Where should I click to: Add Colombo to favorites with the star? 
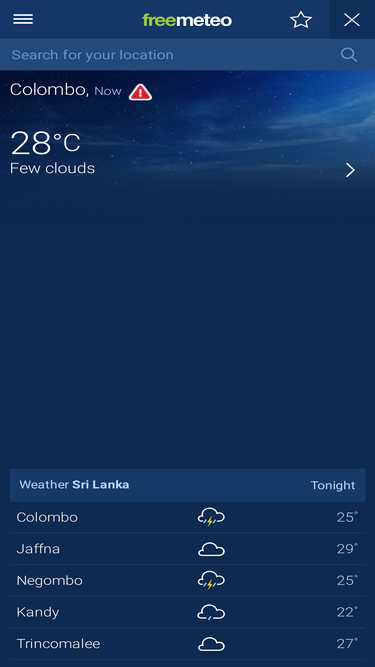point(301,20)
